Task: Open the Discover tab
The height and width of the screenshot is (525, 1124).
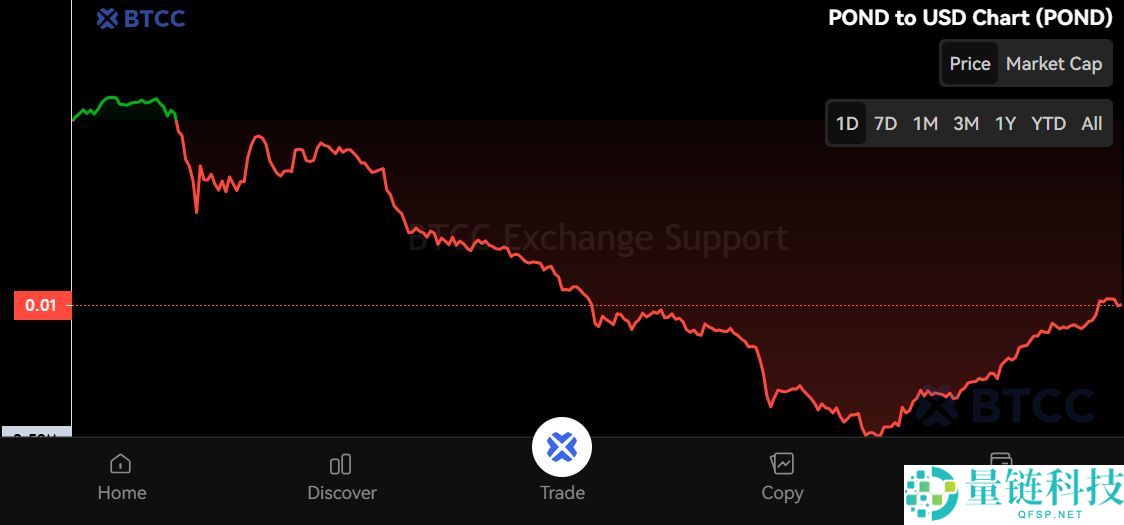Action: point(342,477)
